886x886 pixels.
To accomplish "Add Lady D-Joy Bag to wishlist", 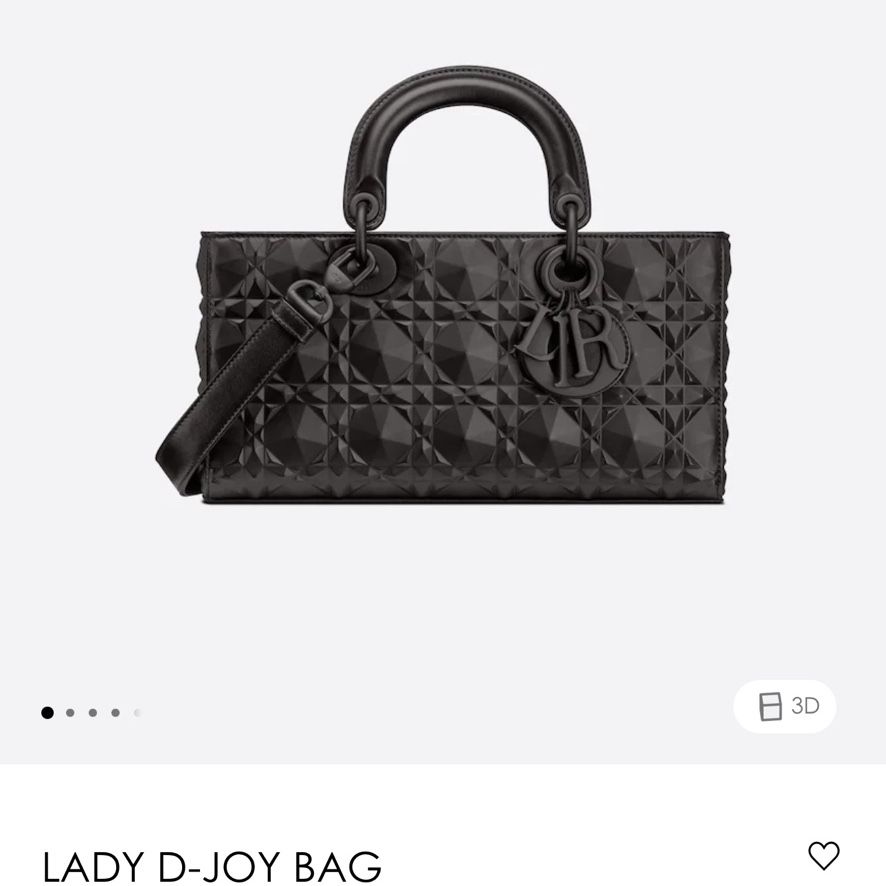I will coord(824,856).
